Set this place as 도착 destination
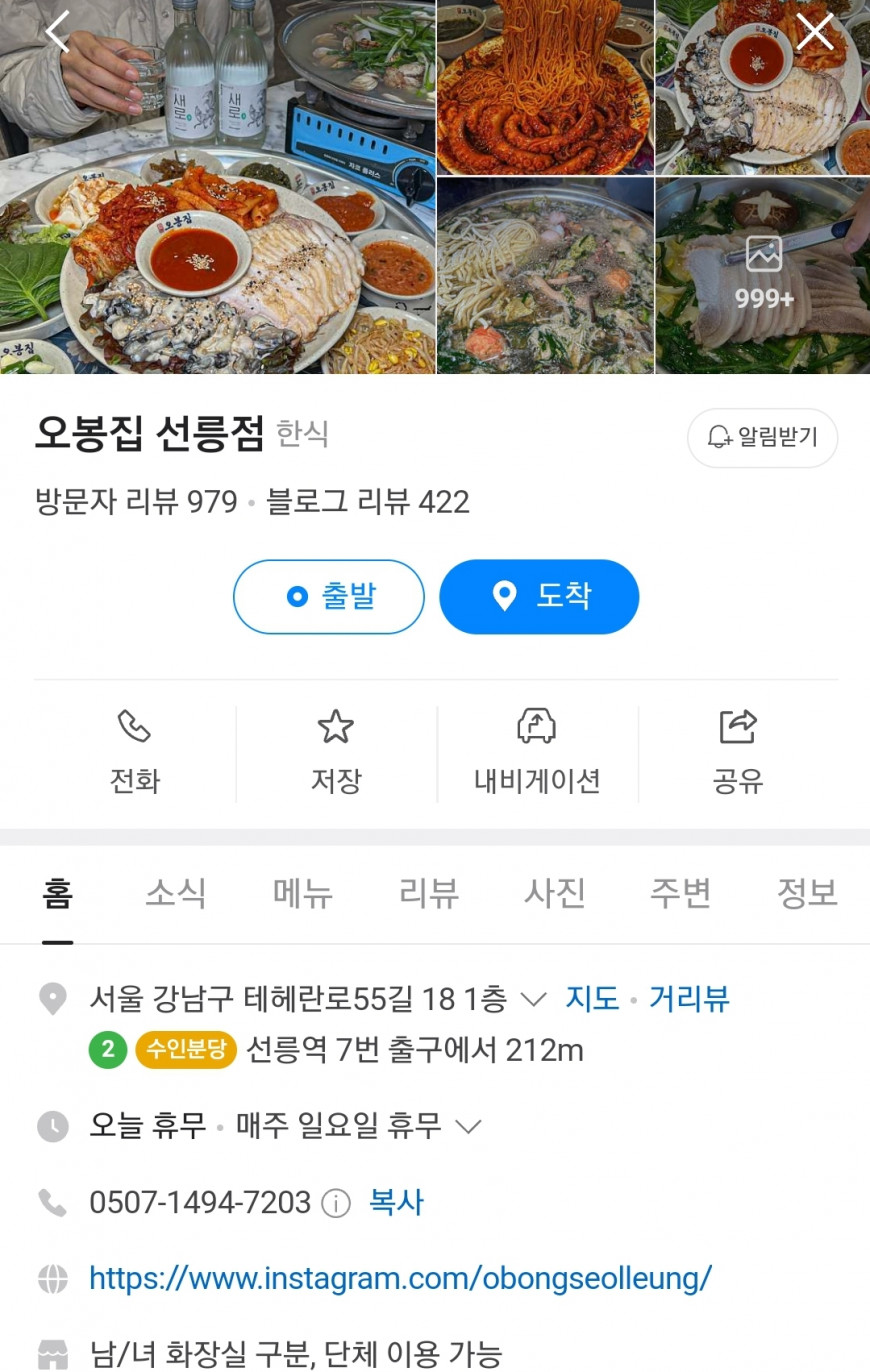This screenshot has width=870, height=1372. (x=539, y=597)
